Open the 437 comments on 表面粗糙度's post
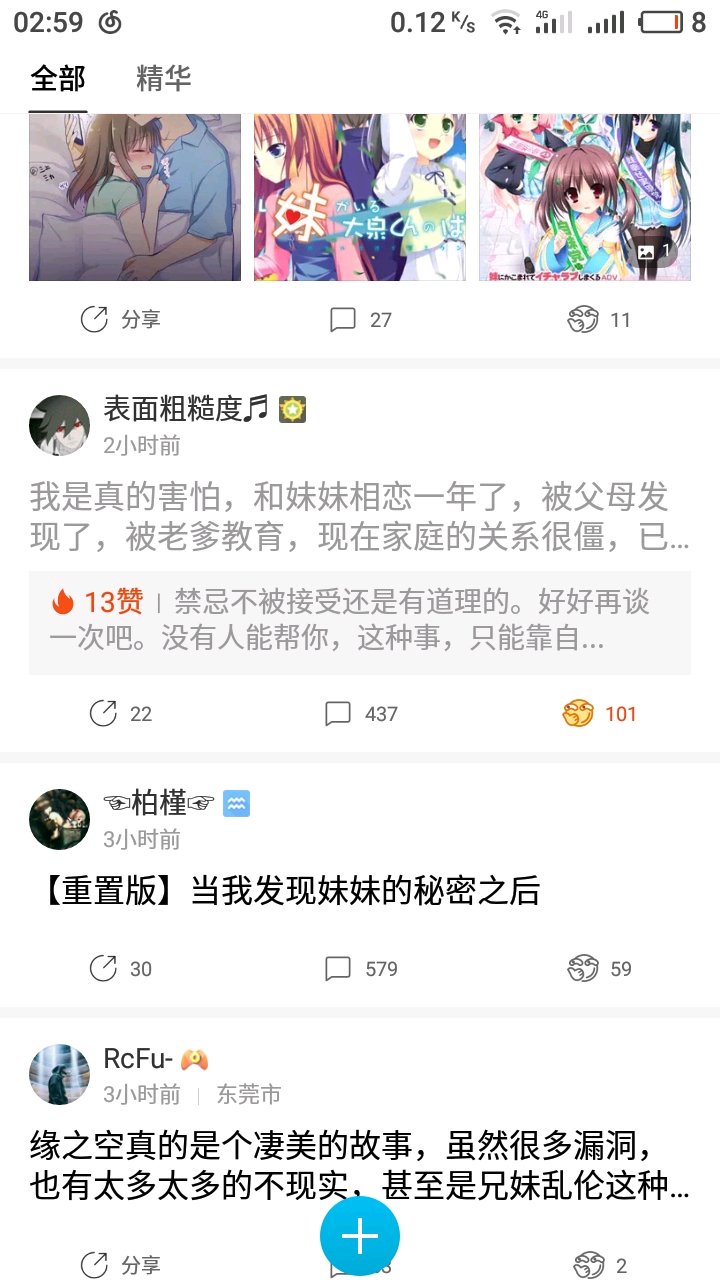Image resolution: width=720 pixels, height=1280 pixels. [x=360, y=714]
